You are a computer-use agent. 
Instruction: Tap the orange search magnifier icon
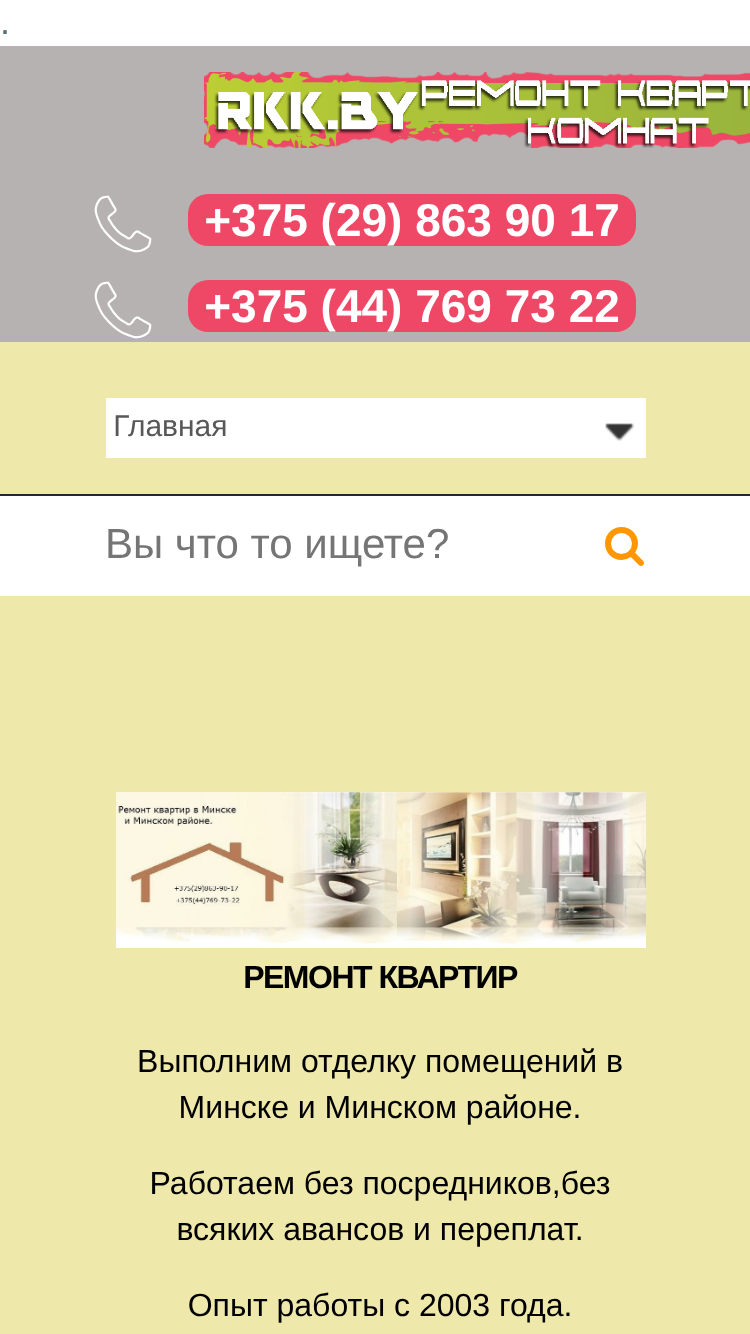pyautogui.click(x=624, y=546)
